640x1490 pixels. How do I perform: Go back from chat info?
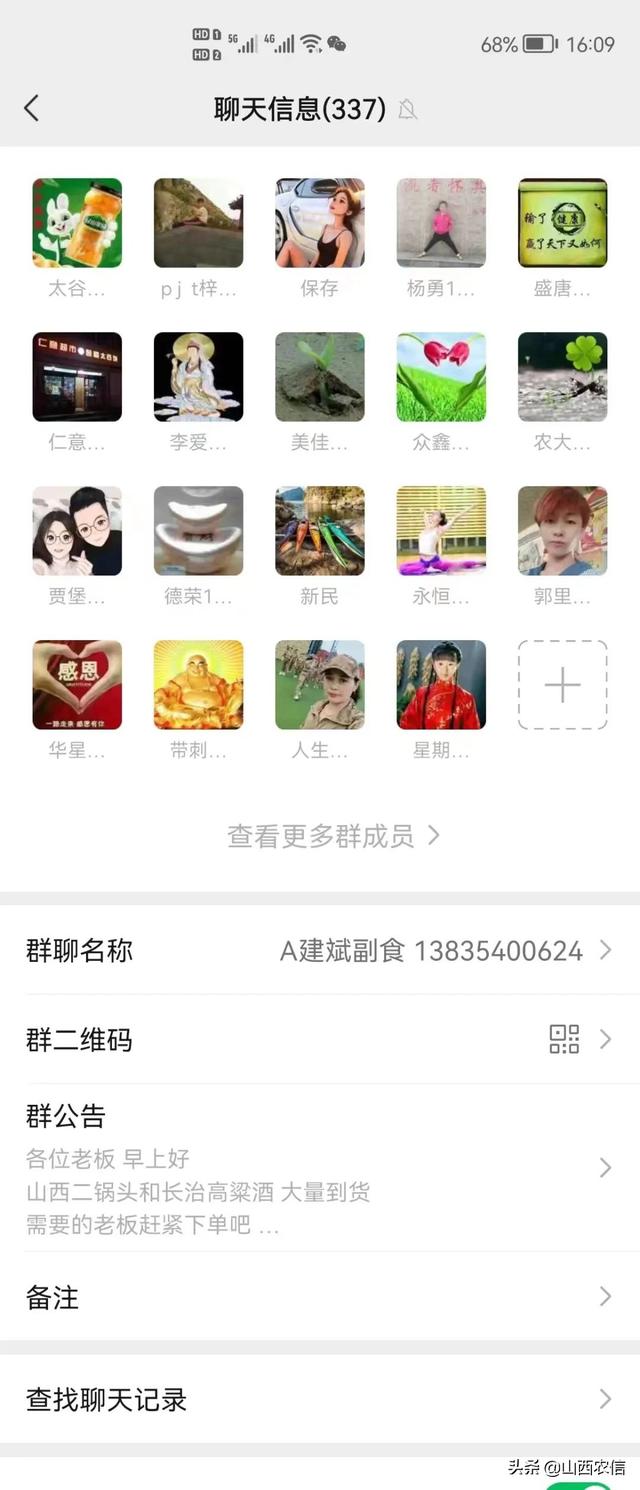(32, 108)
